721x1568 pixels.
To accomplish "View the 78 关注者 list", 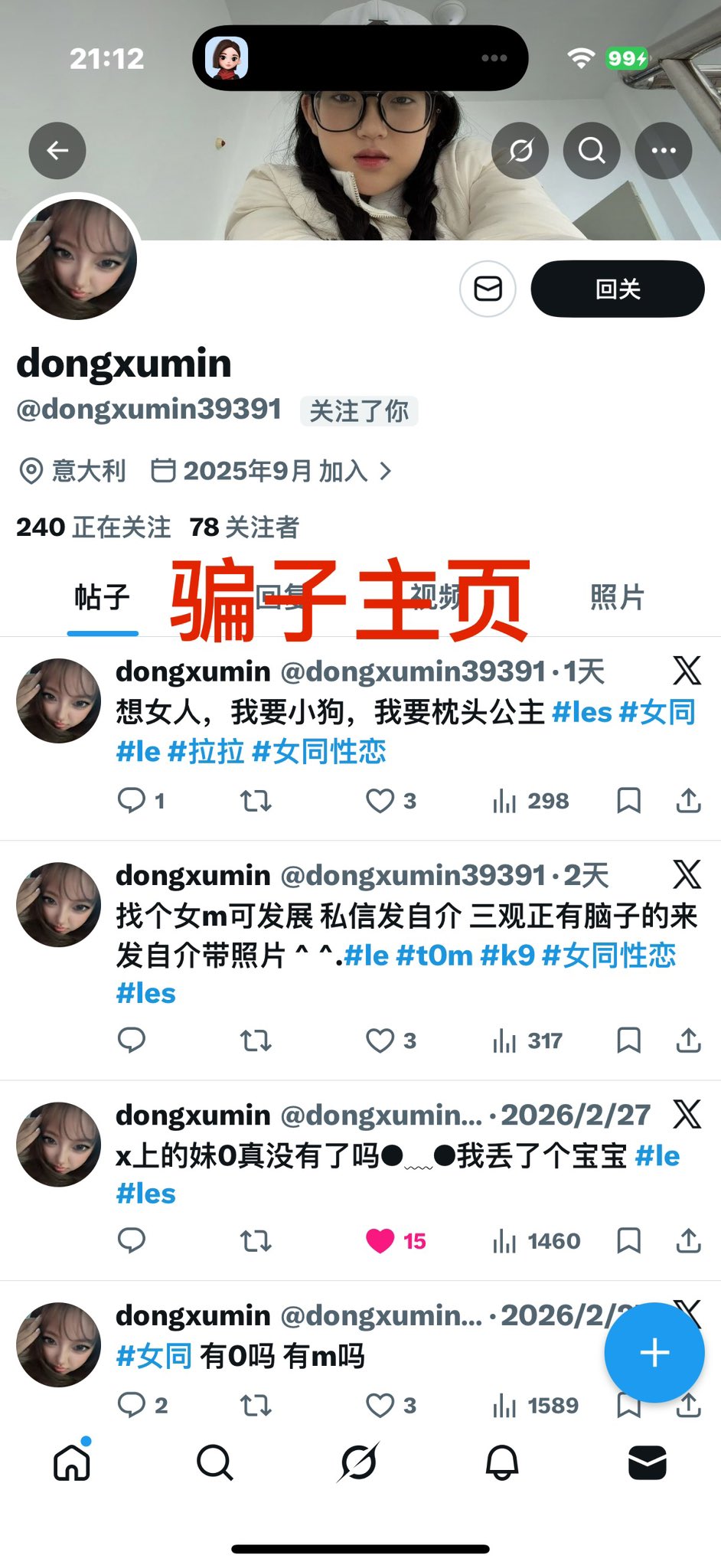I will point(244,527).
